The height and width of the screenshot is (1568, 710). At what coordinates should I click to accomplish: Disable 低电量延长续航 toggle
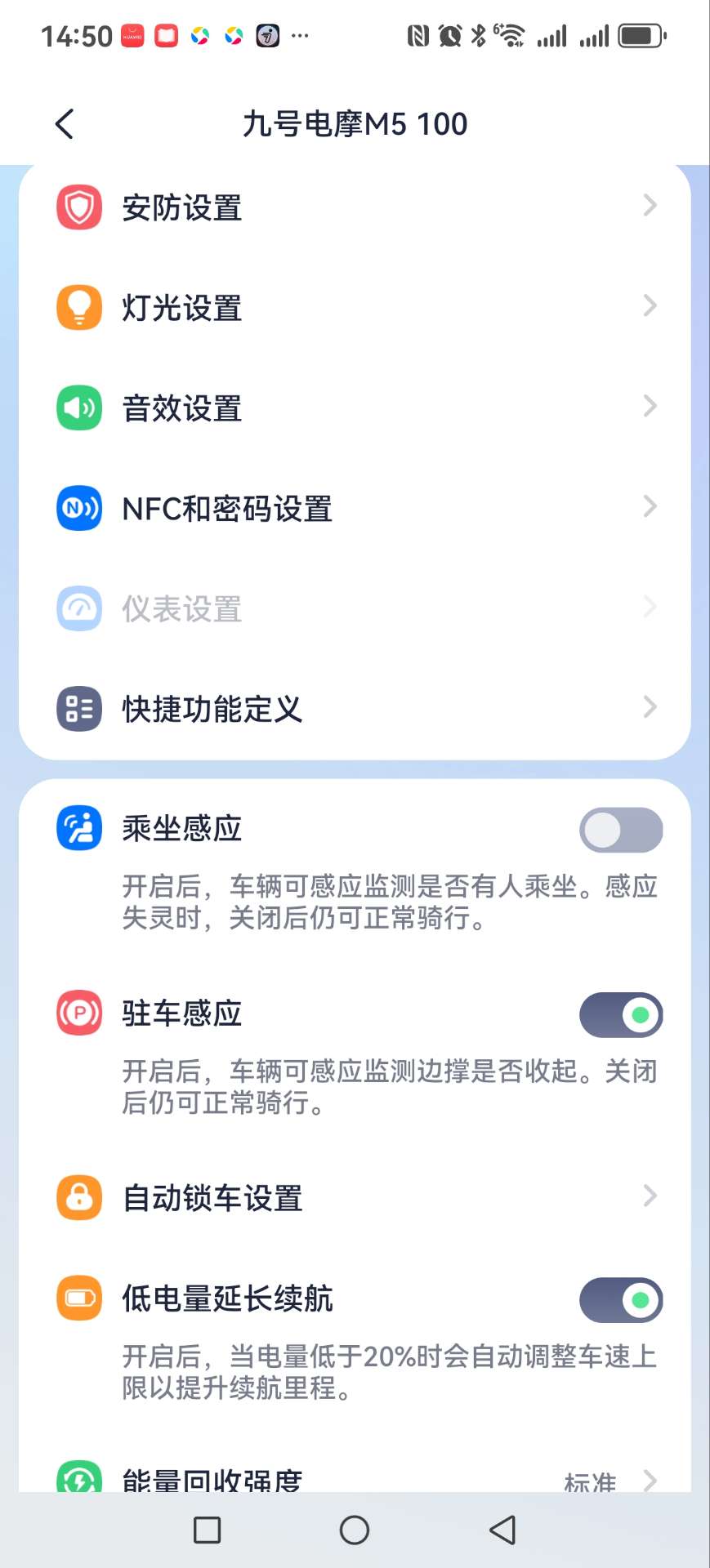click(620, 1300)
